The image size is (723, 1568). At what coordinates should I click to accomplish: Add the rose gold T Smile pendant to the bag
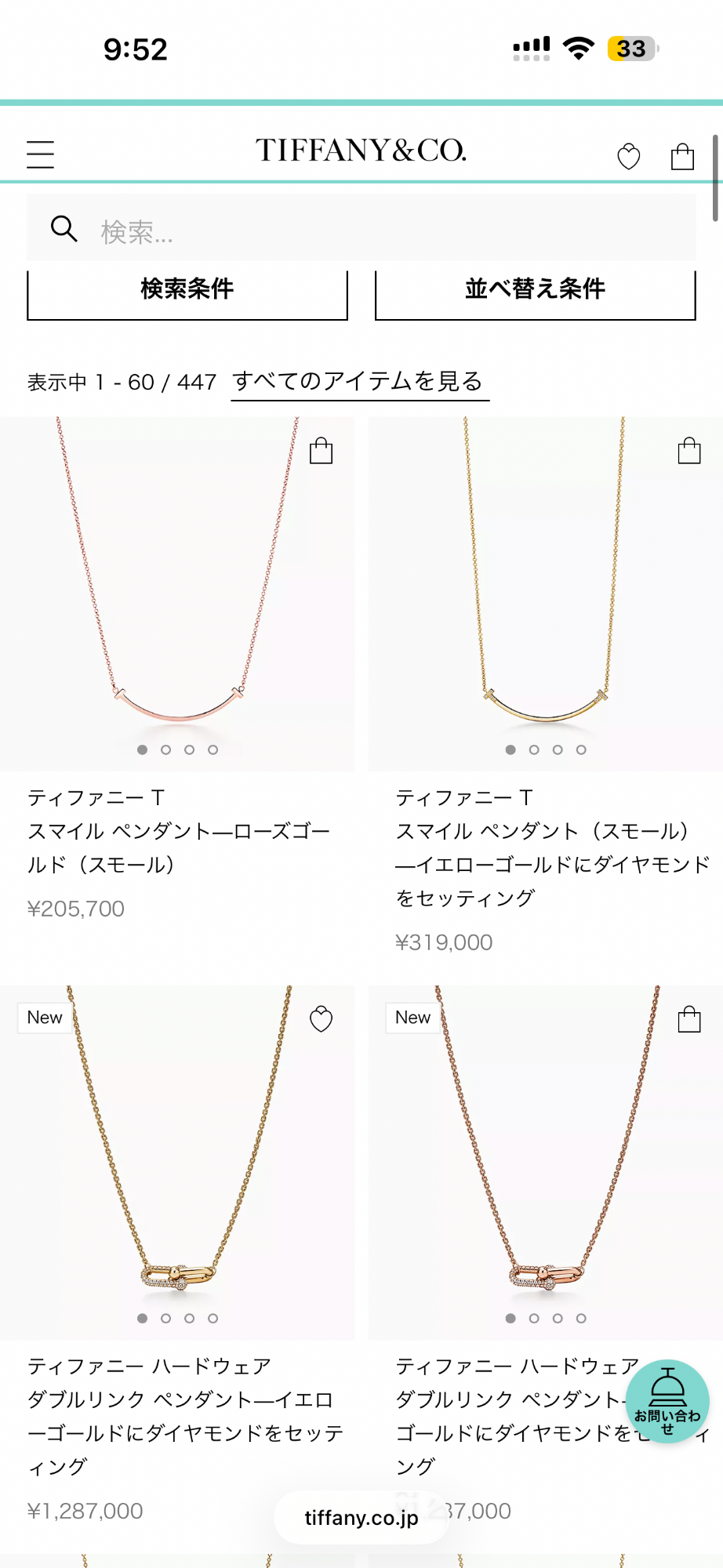click(x=321, y=451)
